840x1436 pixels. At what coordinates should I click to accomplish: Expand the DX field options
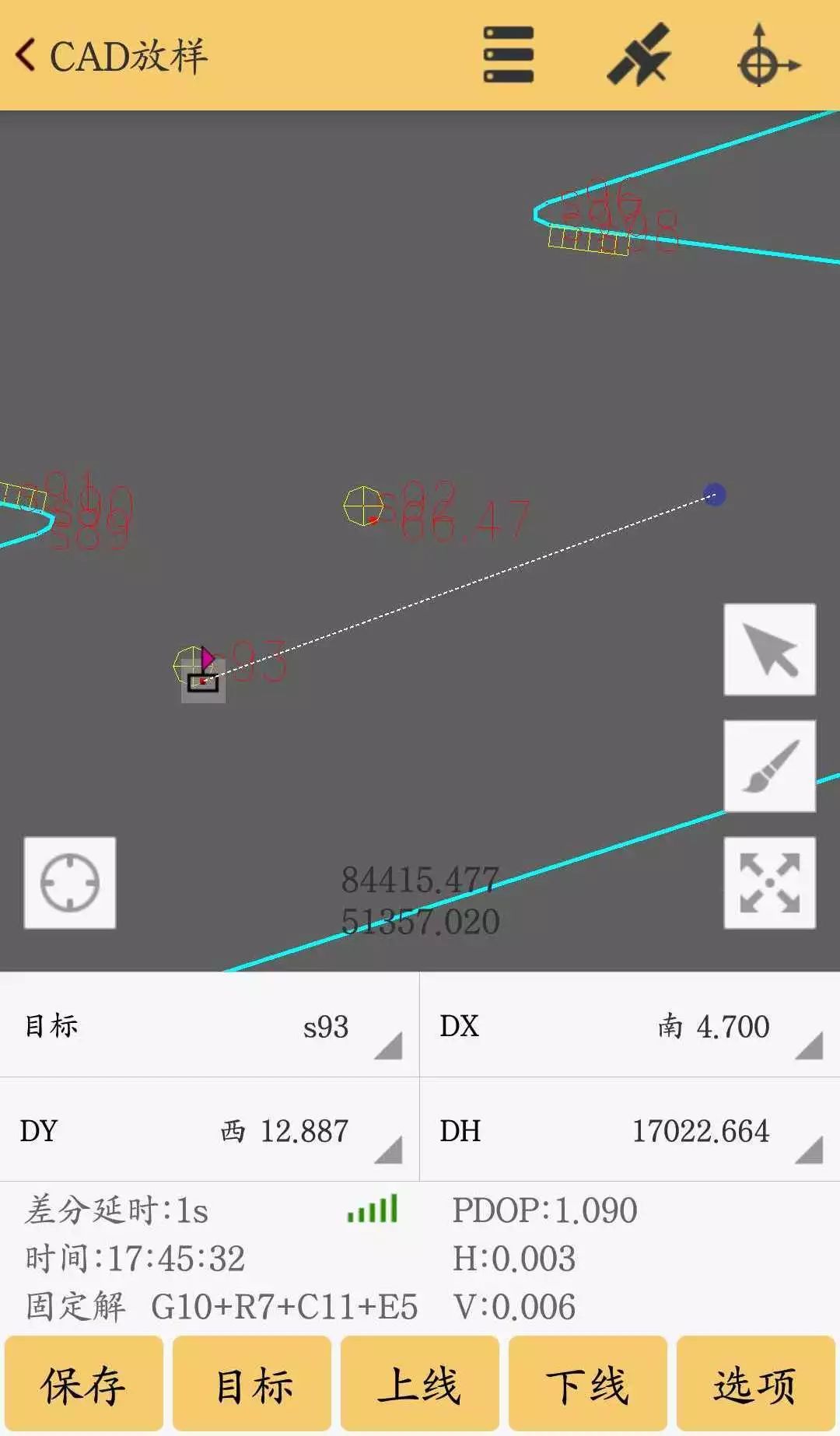[x=808, y=1045]
